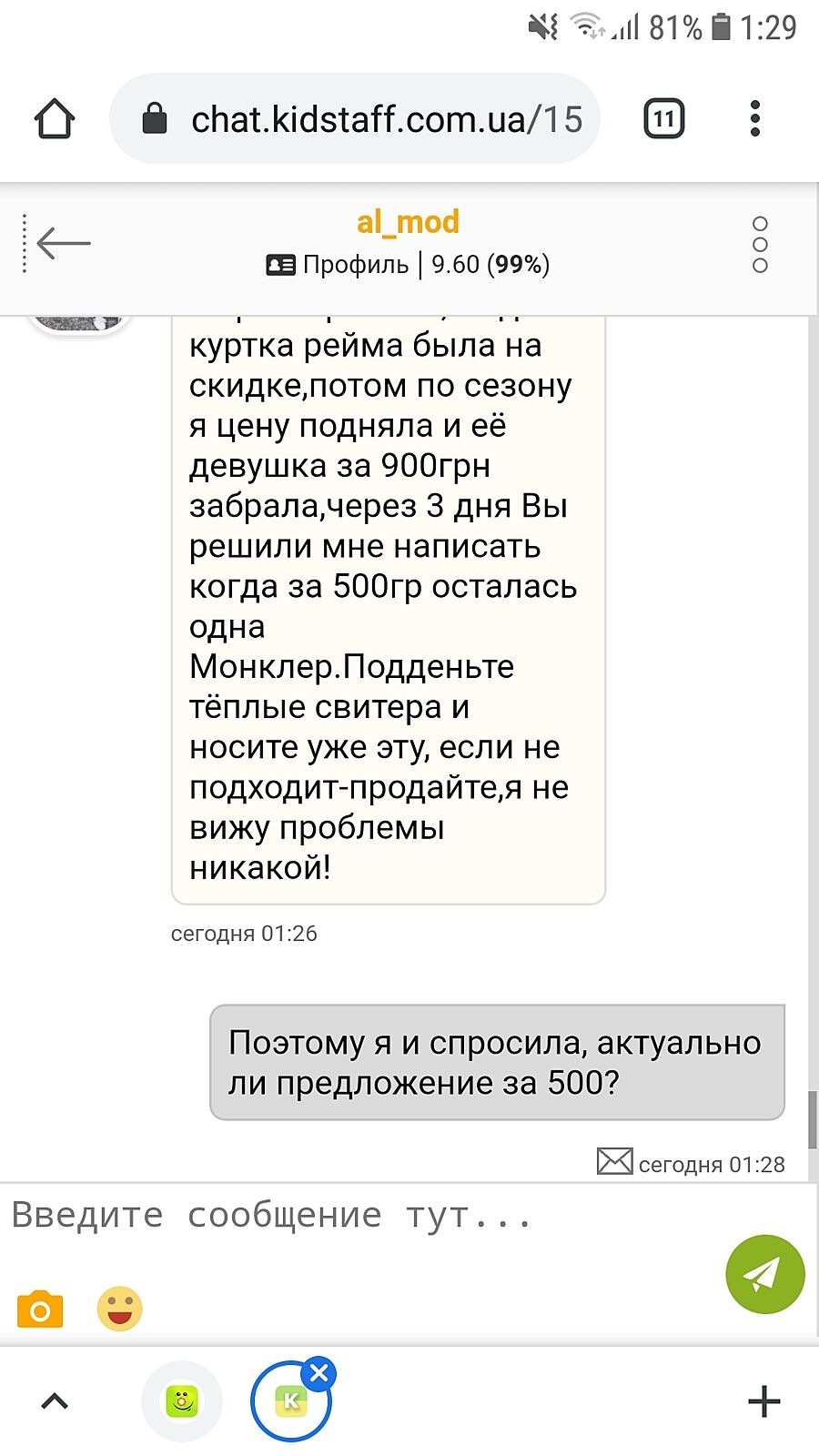Viewport: 819px width, 1456px height.
Task: Focus the 'Введите сообщение тут' text field
Action: (x=364, y=1216)
